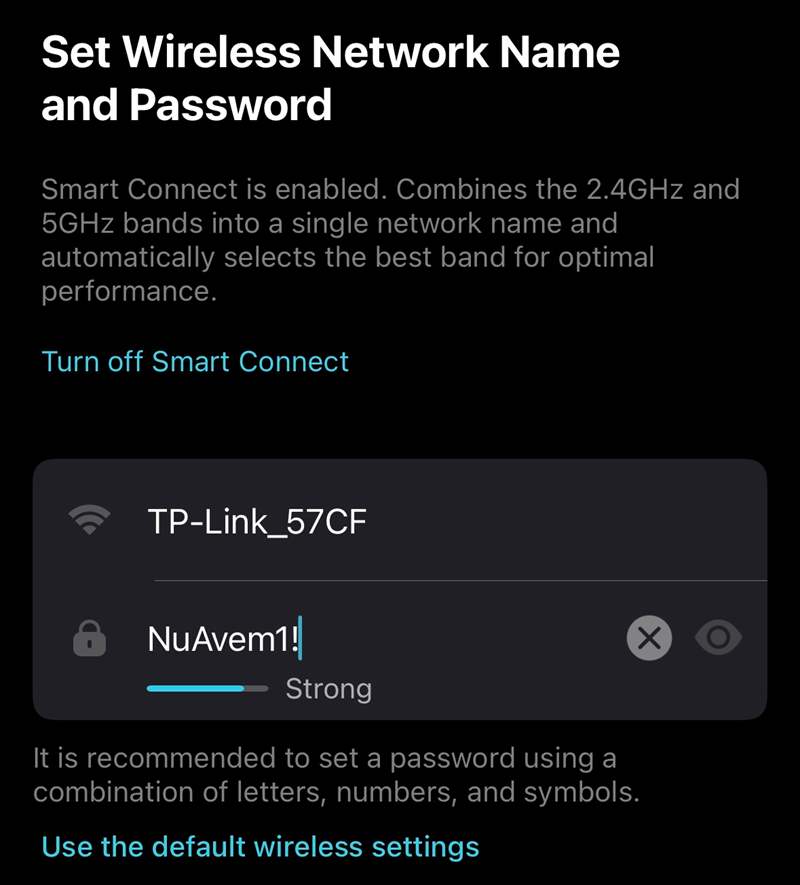Toggle password visibility eye icon
The image size is (800, 885).
coord(718,638)
